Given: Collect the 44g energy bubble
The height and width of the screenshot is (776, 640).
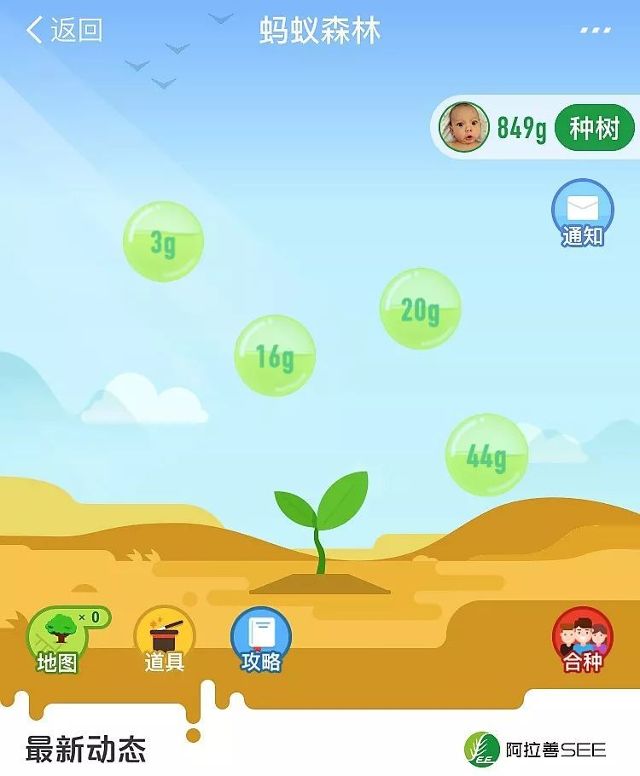Looking at the screenshot, I should pyautogui.click(x=486, y=455).
